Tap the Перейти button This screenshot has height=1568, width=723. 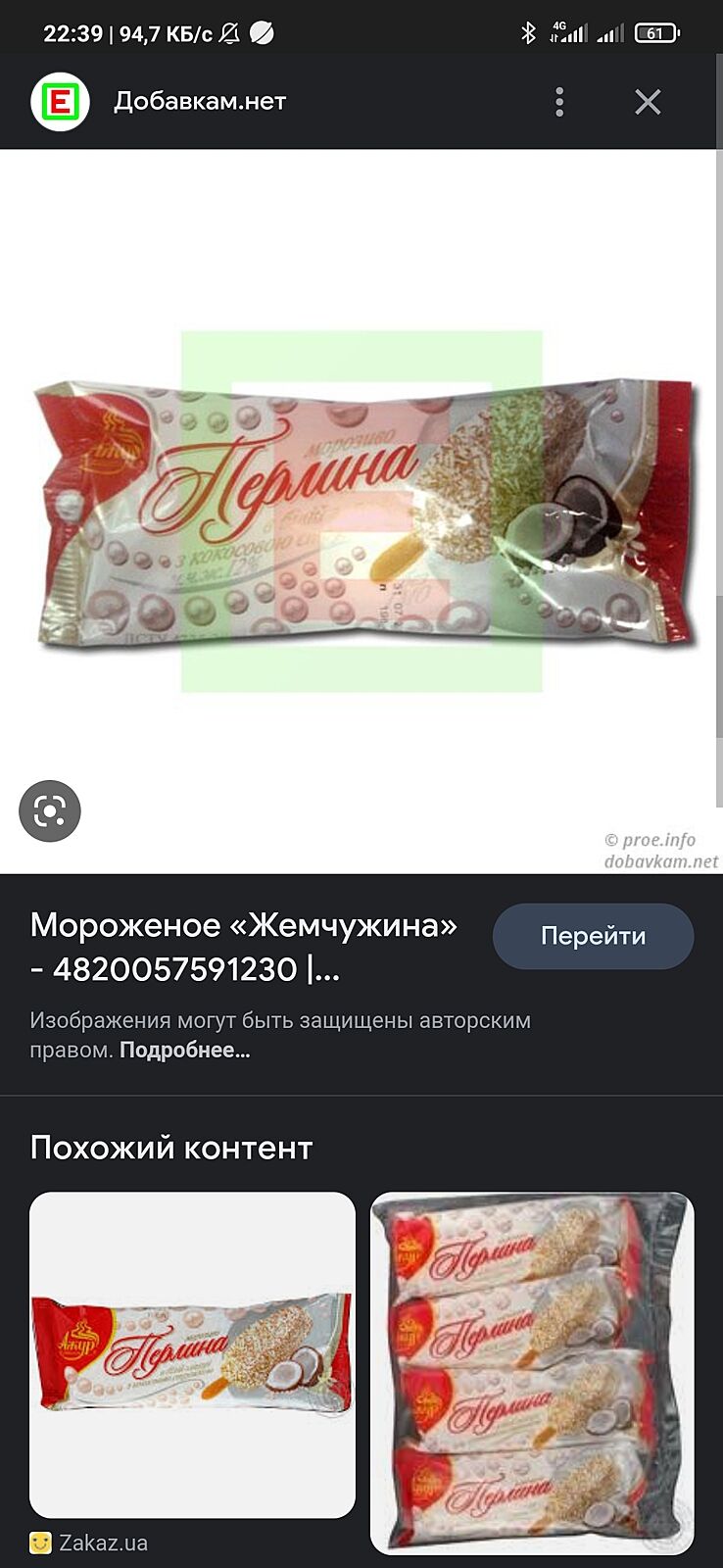point(593,936)
